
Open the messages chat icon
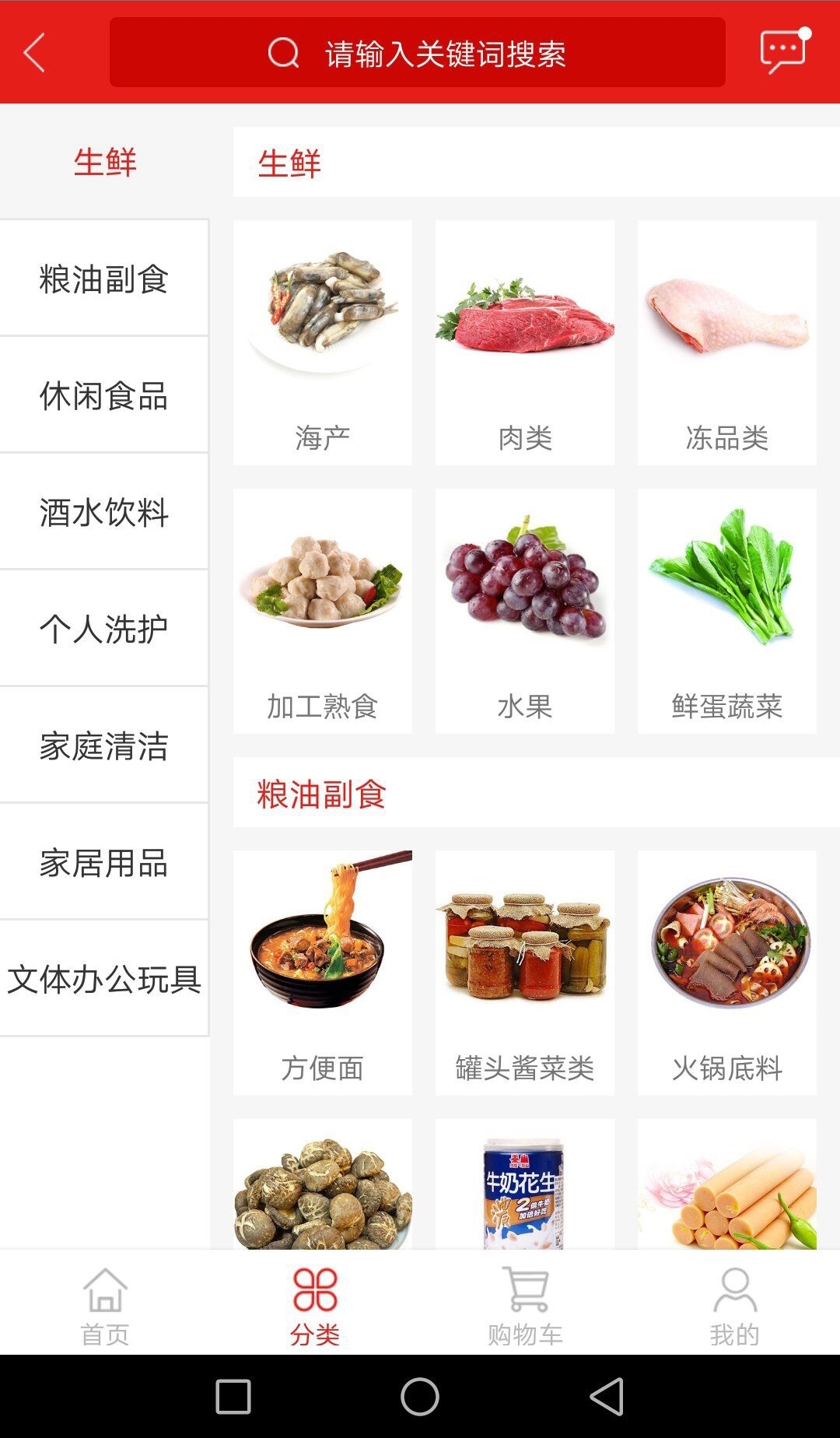pyautogui.click(x=783, y=51)
